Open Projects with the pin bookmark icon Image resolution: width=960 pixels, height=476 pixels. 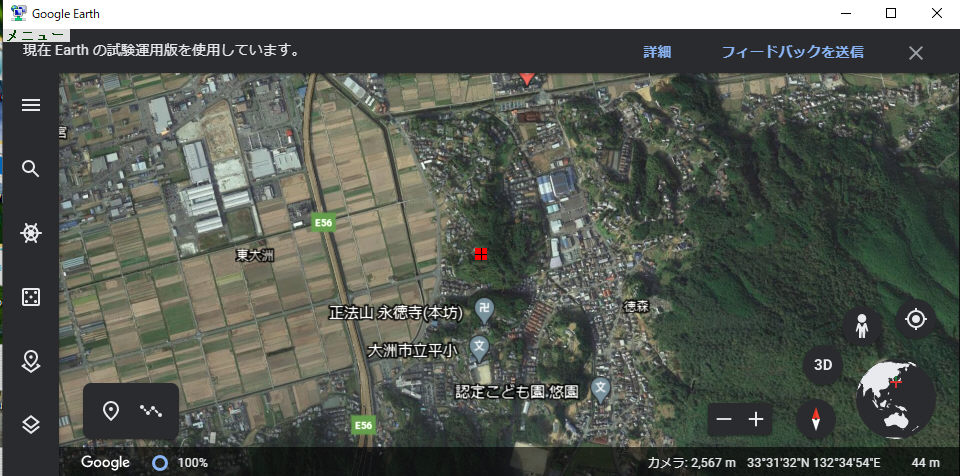(31, 361)
